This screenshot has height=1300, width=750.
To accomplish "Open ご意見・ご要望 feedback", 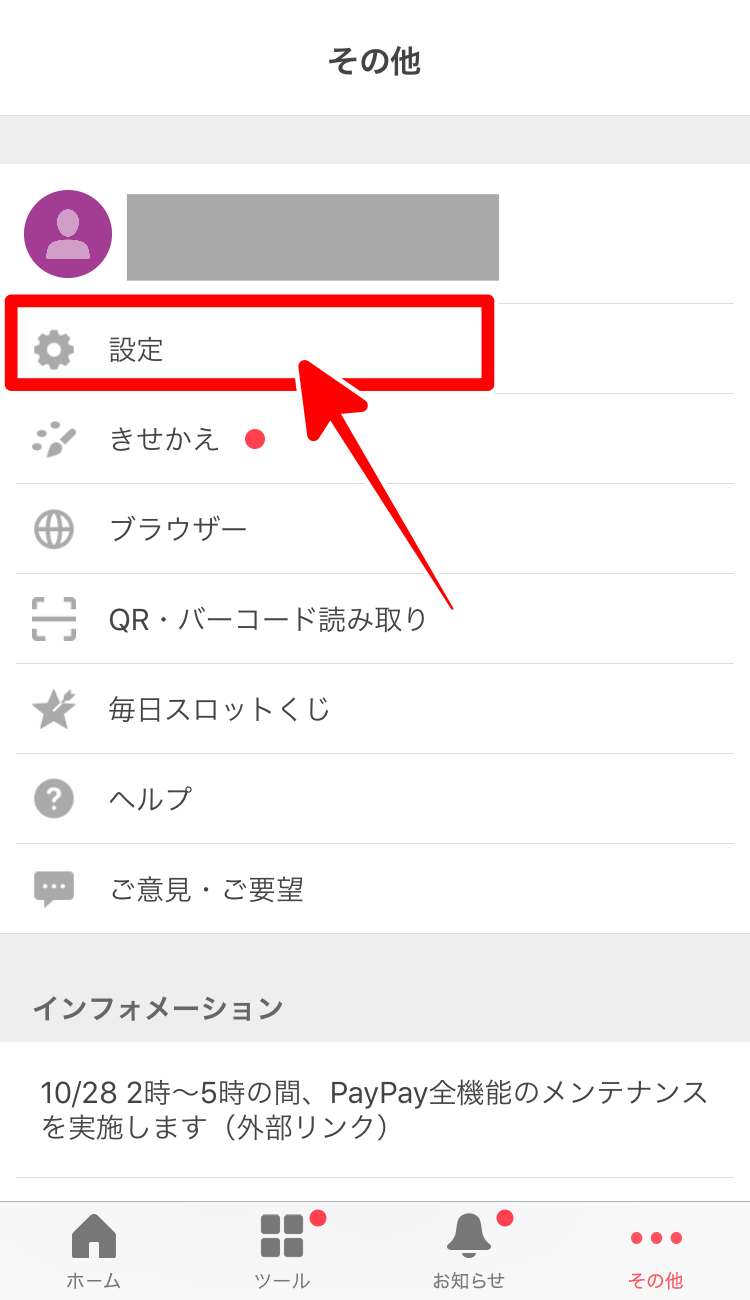I will pyautogui.click(x=206, y=889).
